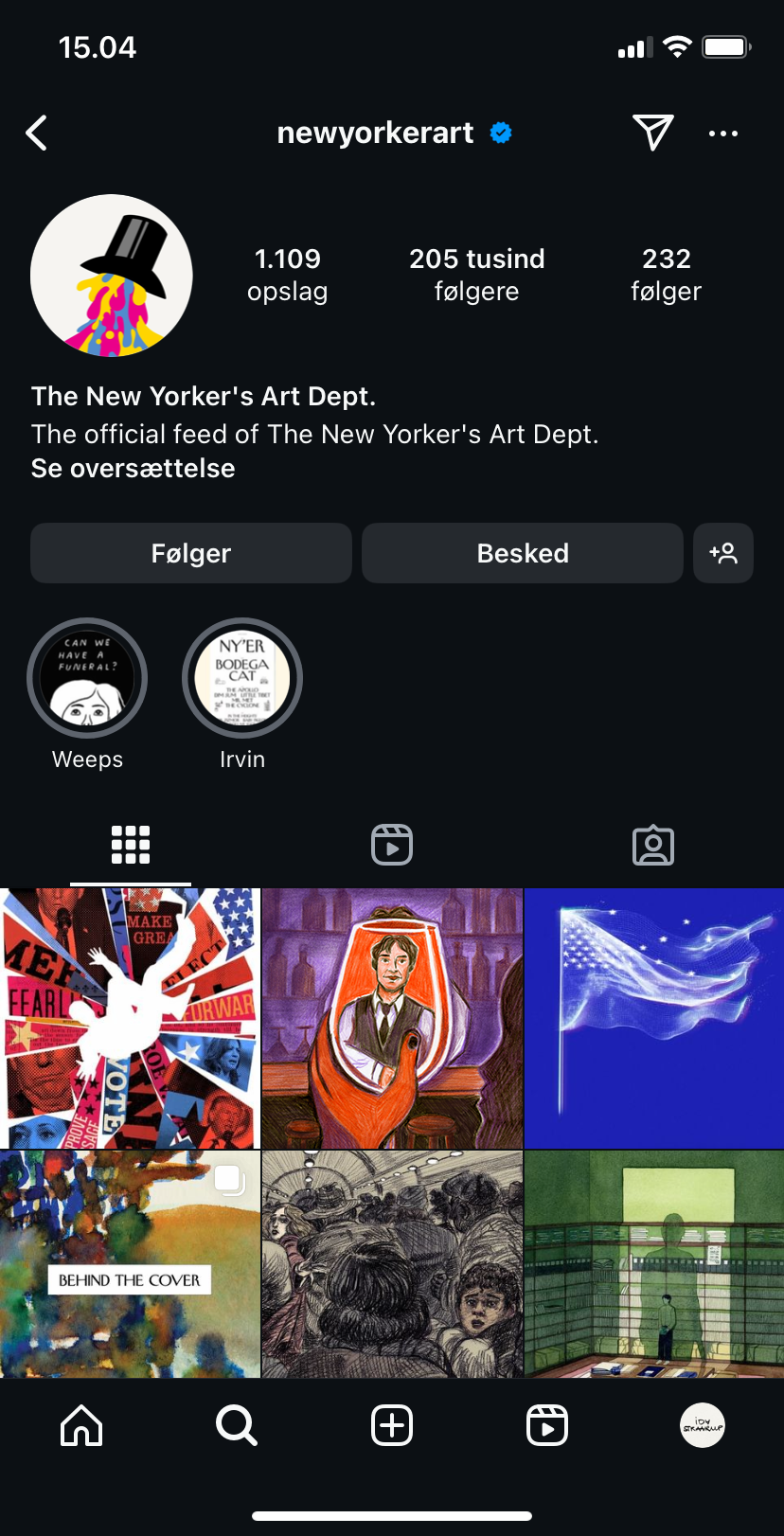Go to the Home feed
Viewport: 784px width, 1536px height.
(81, 1425)
